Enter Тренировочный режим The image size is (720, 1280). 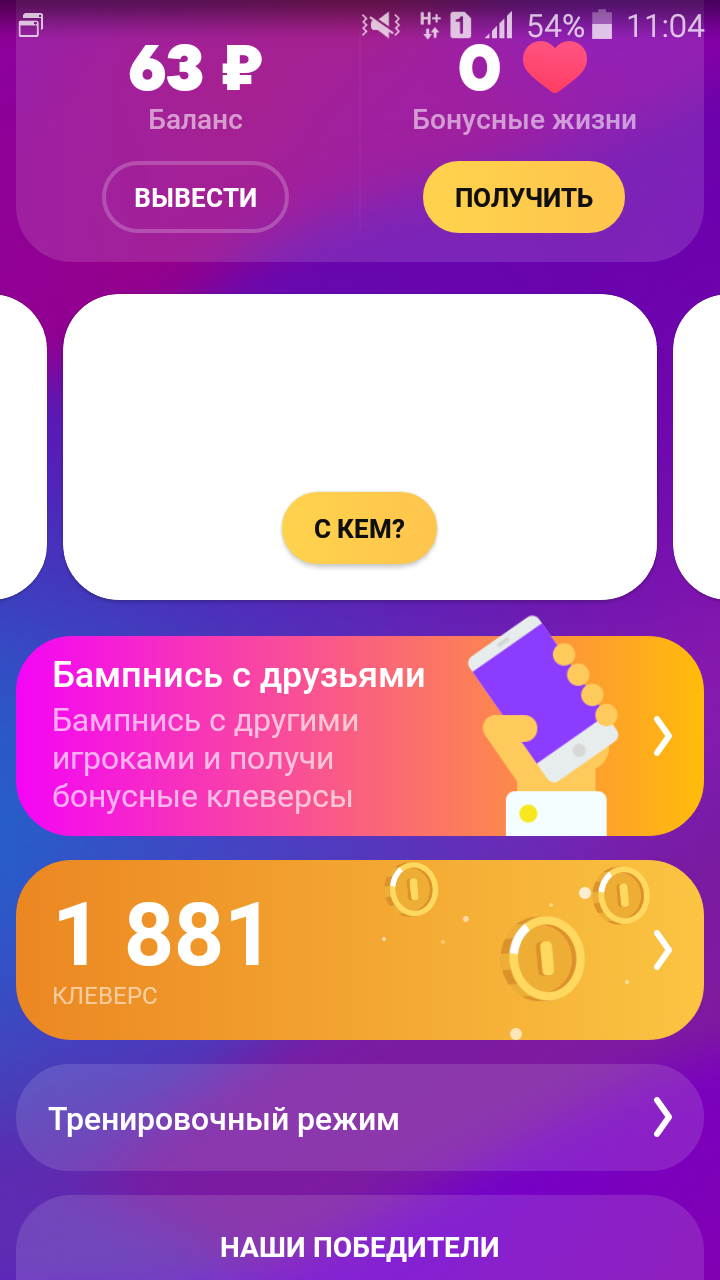pos(359,1118)
